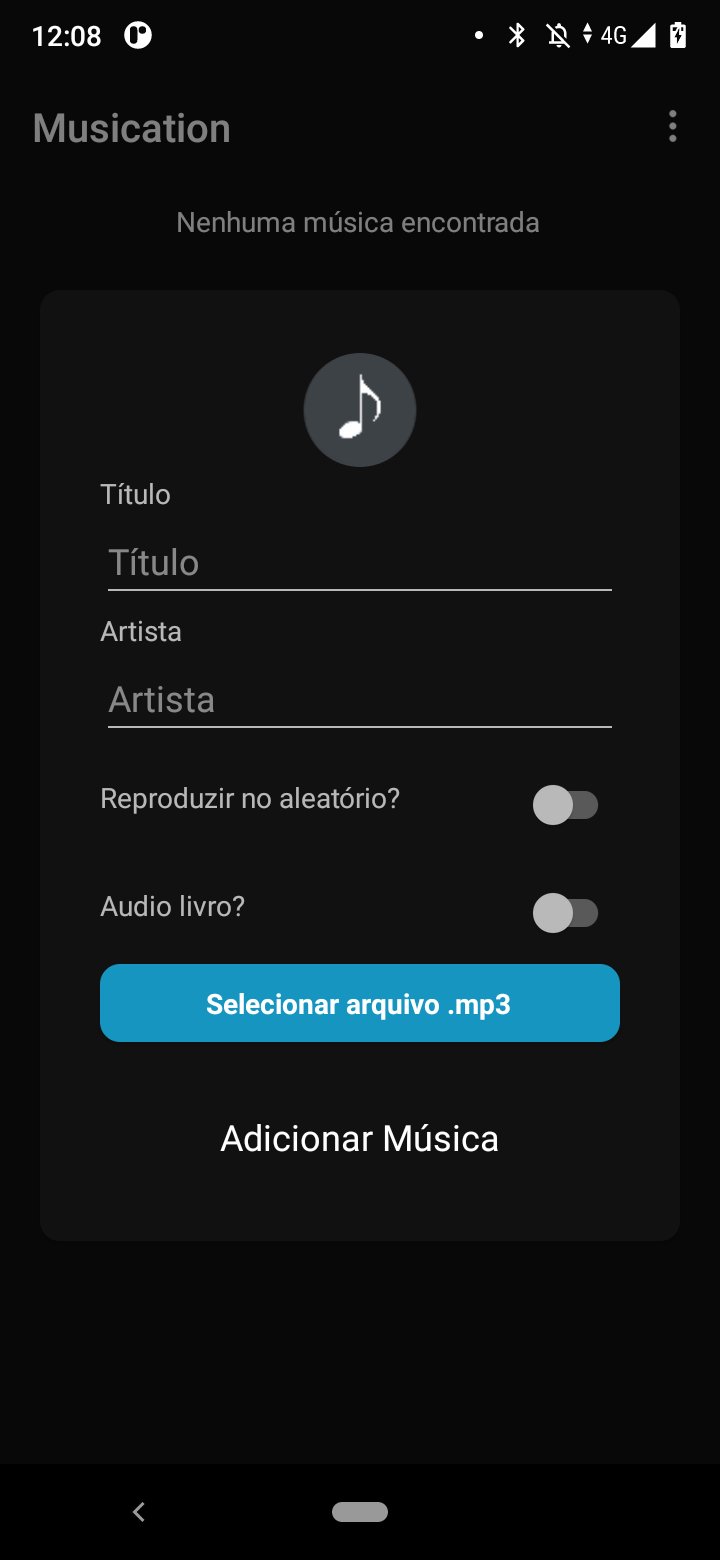
Task: Tap Selecionar arquivo .mp3 button
Action: [360, 1003]
